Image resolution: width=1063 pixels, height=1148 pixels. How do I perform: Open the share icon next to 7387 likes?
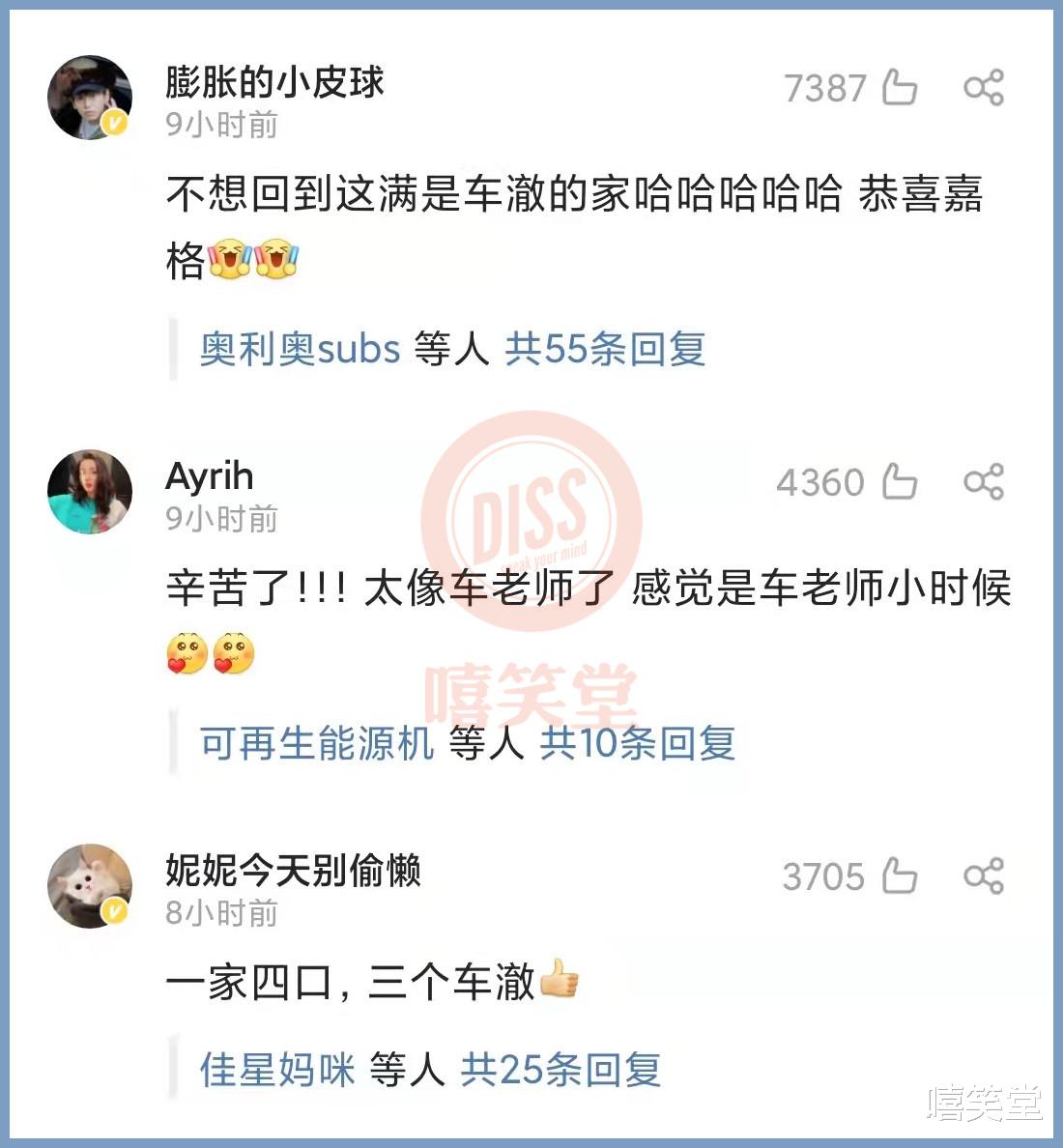pyautogui.click(x=985, y=88)
